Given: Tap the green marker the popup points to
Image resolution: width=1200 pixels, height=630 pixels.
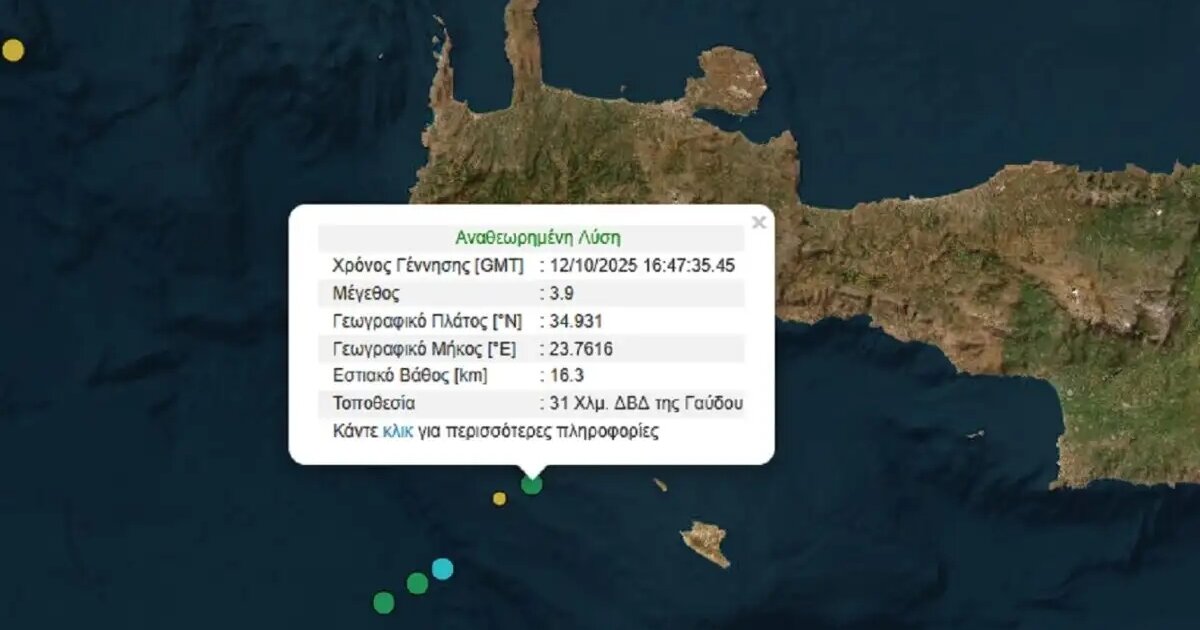Looking at the screenshot, I should (x=532, y=485).
